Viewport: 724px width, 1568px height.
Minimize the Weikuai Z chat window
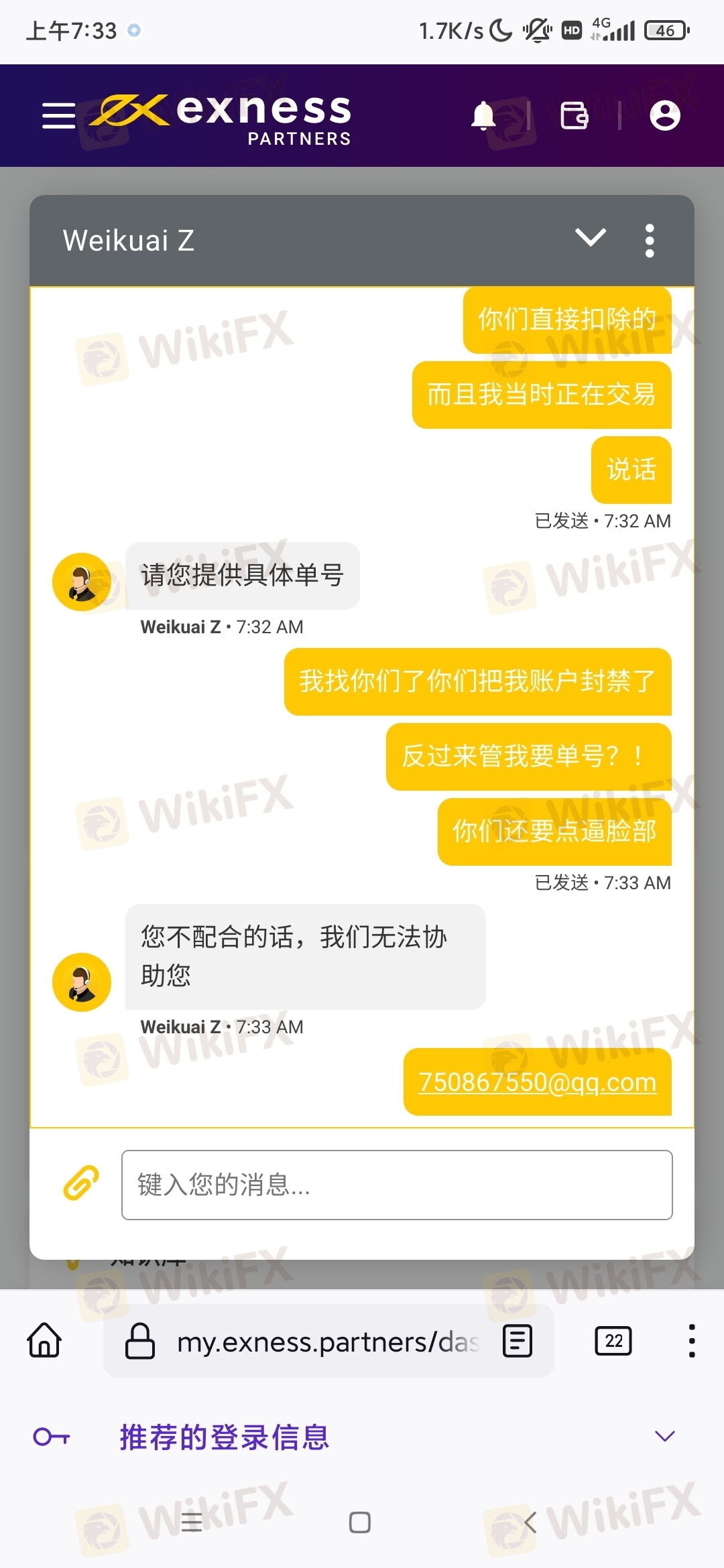tap(591, 238)
